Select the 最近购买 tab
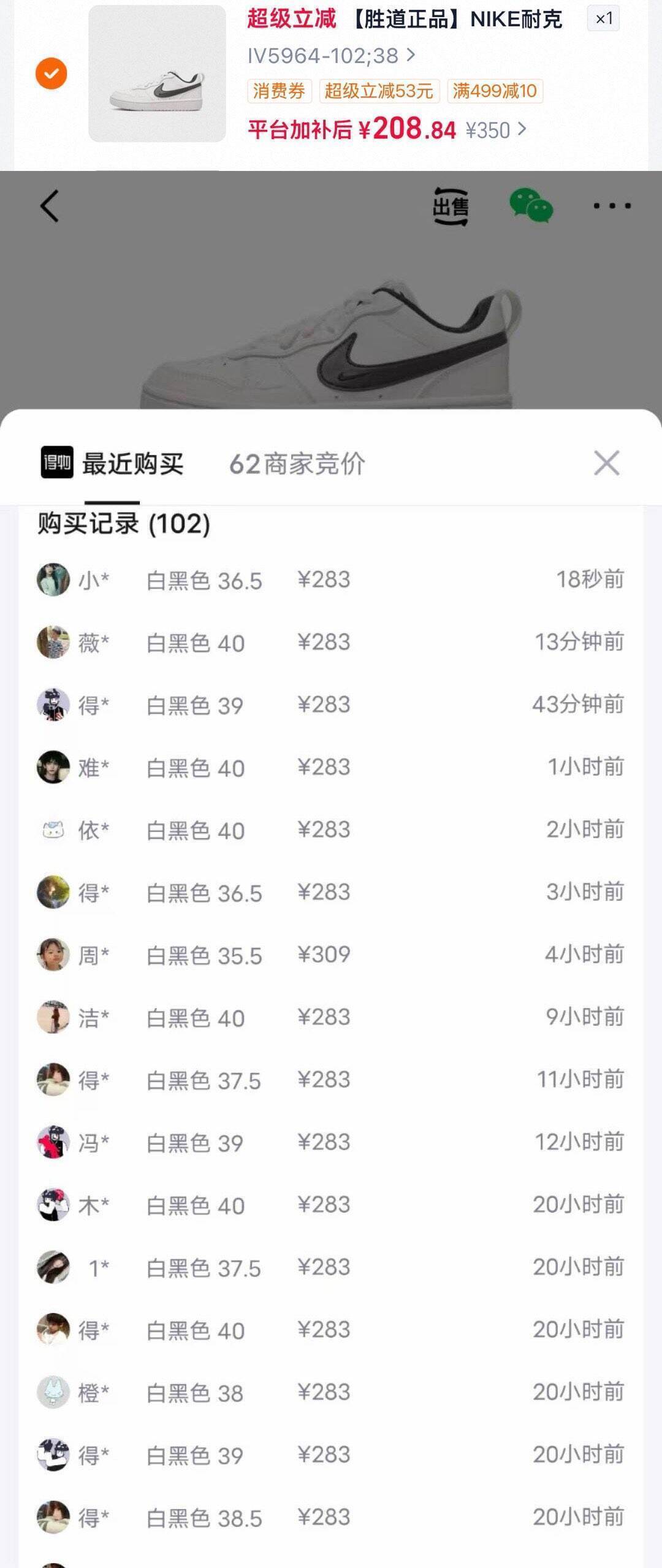This screenshot has width=662, height=1568. tap(112, 464)
